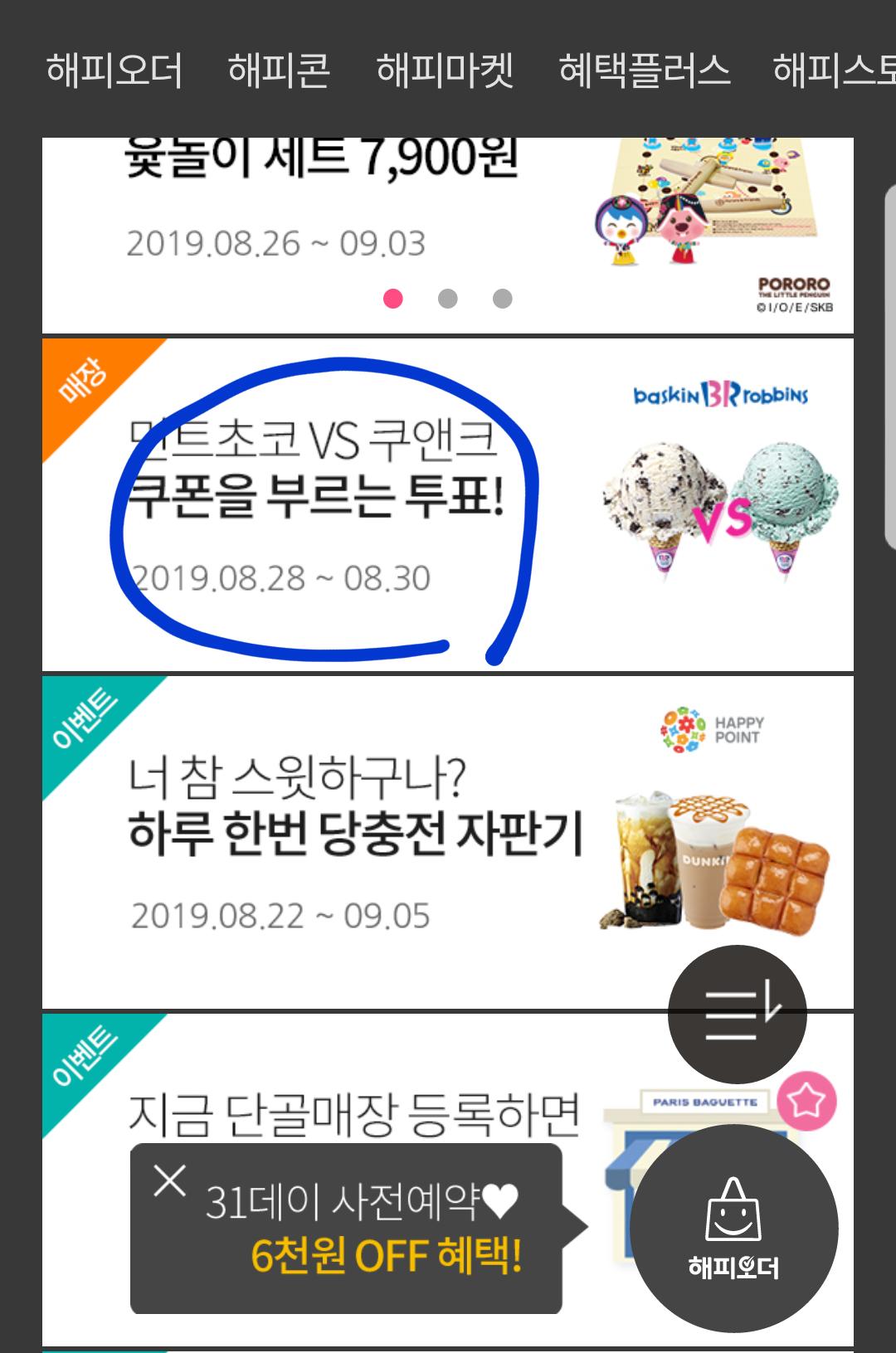Switch to the 해피오더 tab
896x1353 pixels.
(x=114, y=70)
